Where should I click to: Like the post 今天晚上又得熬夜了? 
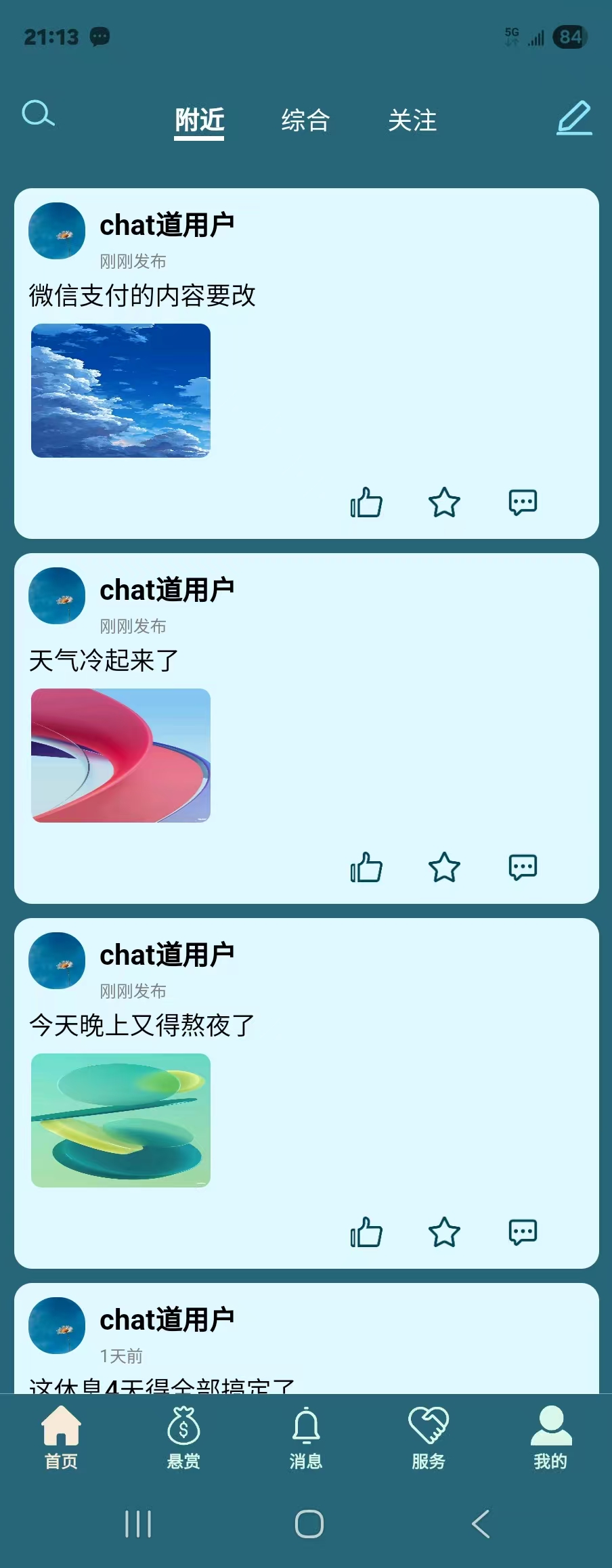click(366, 1232)
